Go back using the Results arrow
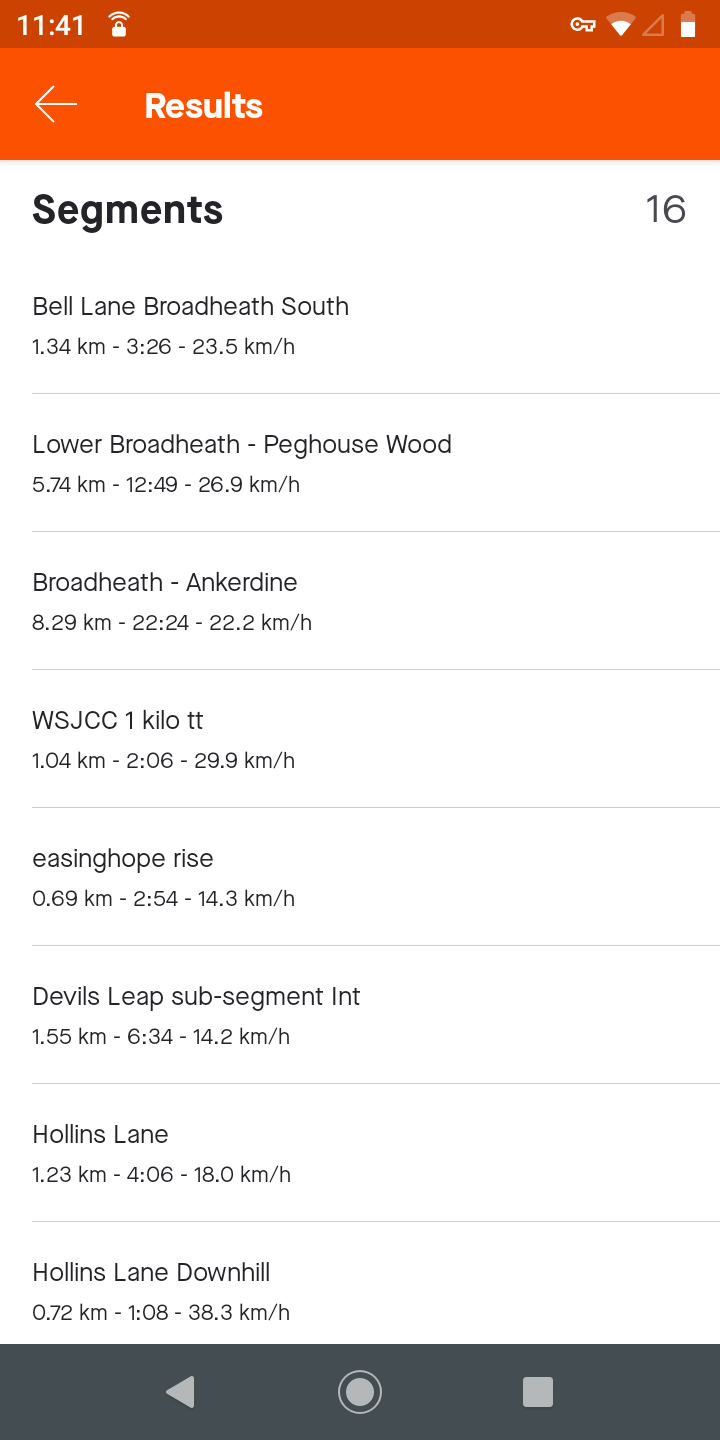 click(56, 104)
